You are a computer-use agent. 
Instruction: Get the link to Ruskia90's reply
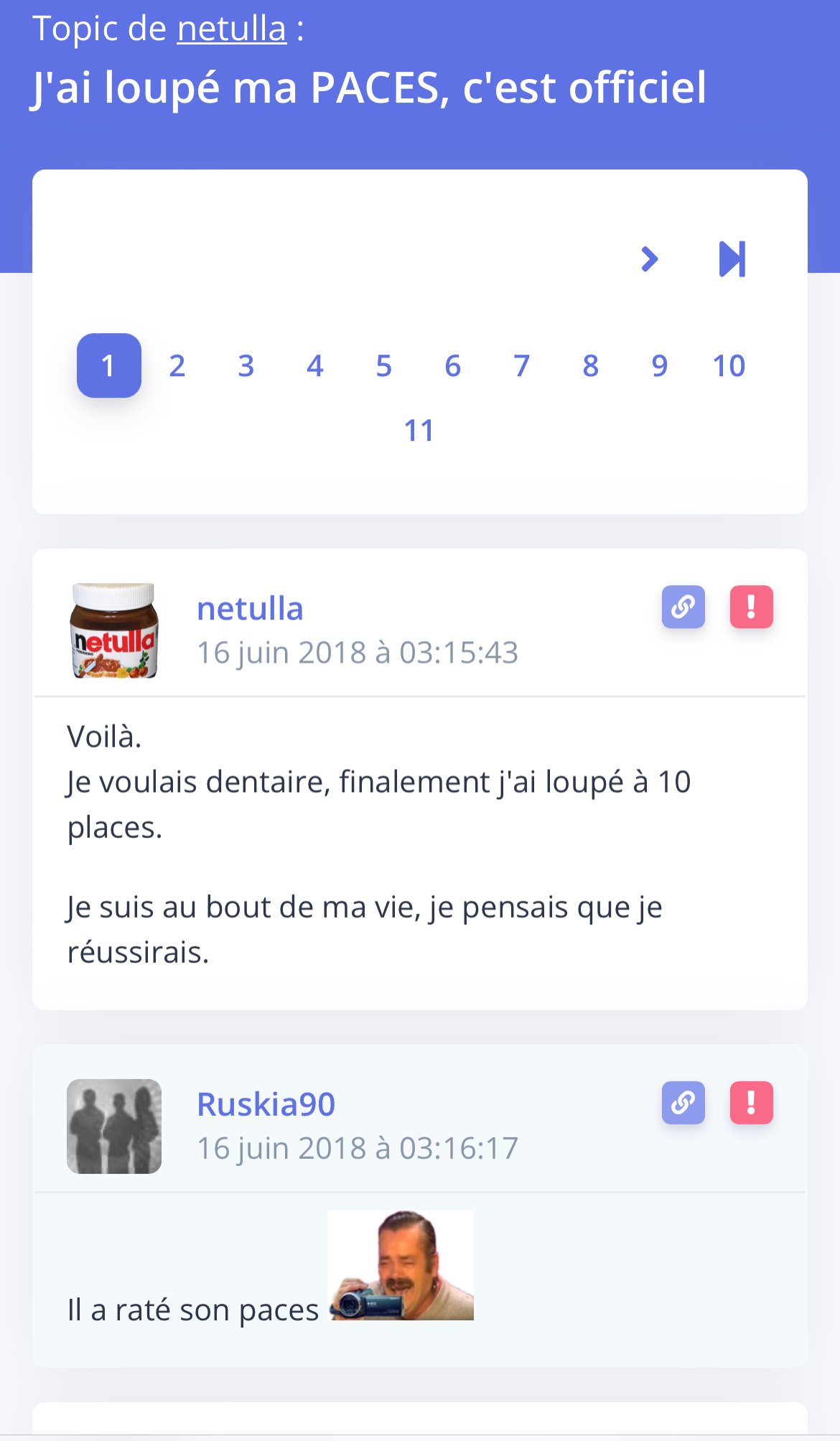click(x=683, y=1102)
